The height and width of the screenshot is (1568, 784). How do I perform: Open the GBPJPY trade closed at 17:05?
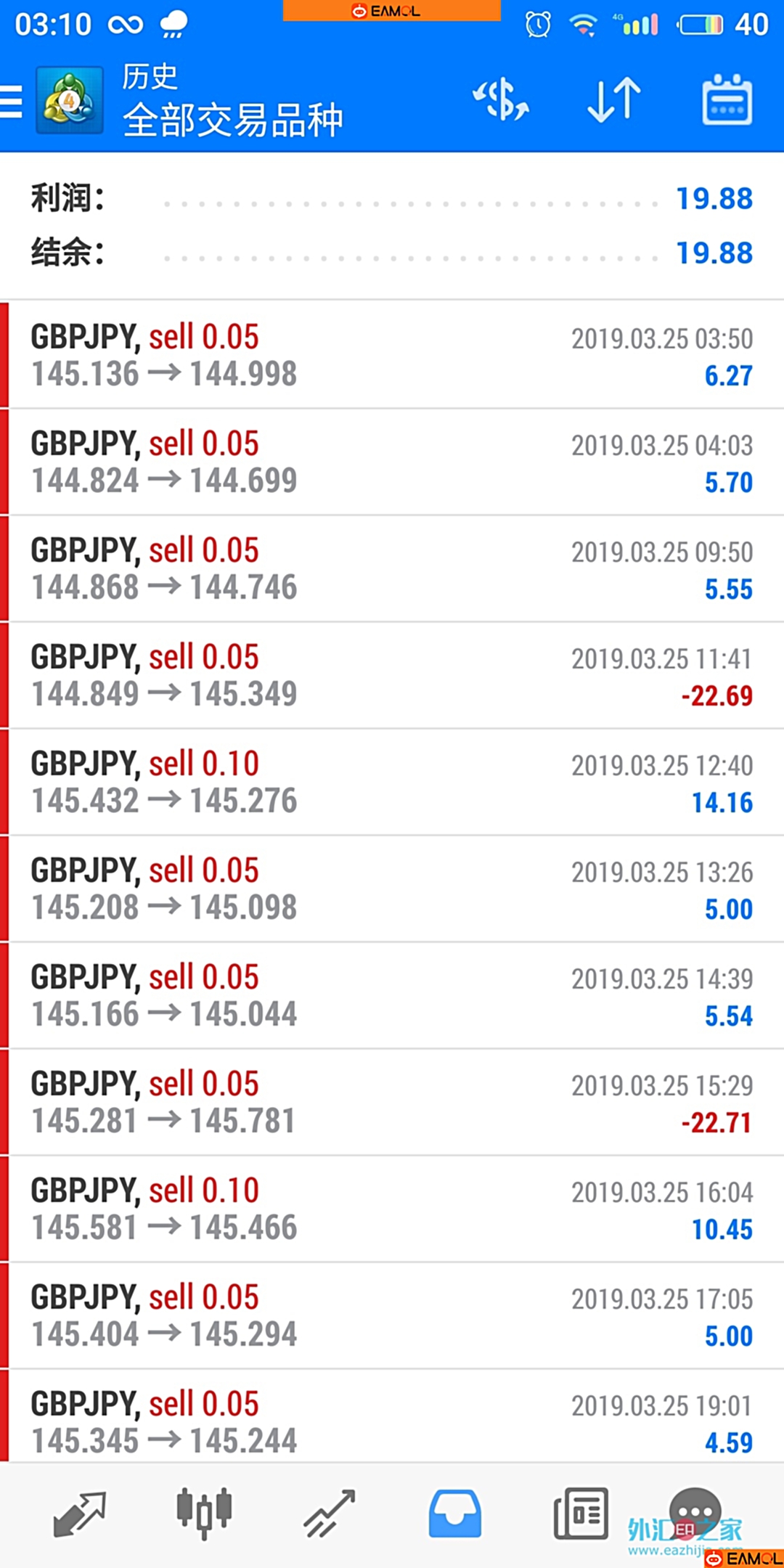(392, 1315)
